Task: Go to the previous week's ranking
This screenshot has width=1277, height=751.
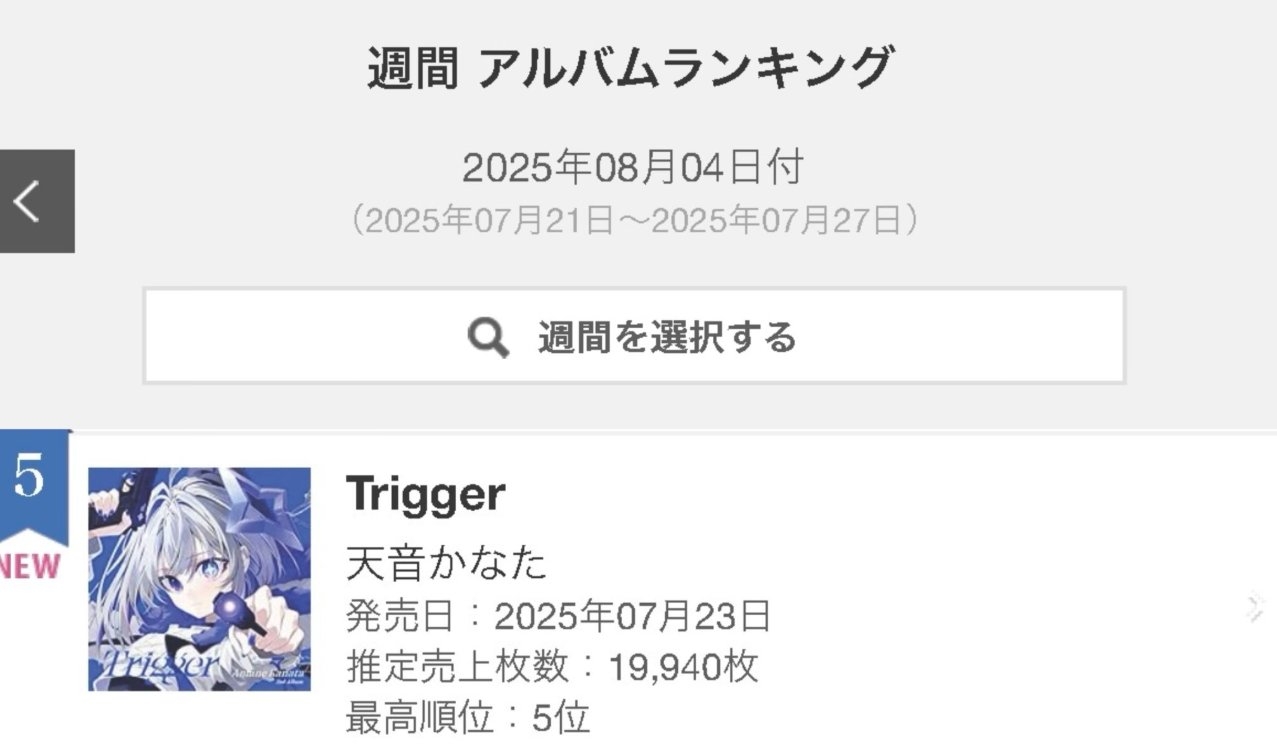Action: click(35, 201)
